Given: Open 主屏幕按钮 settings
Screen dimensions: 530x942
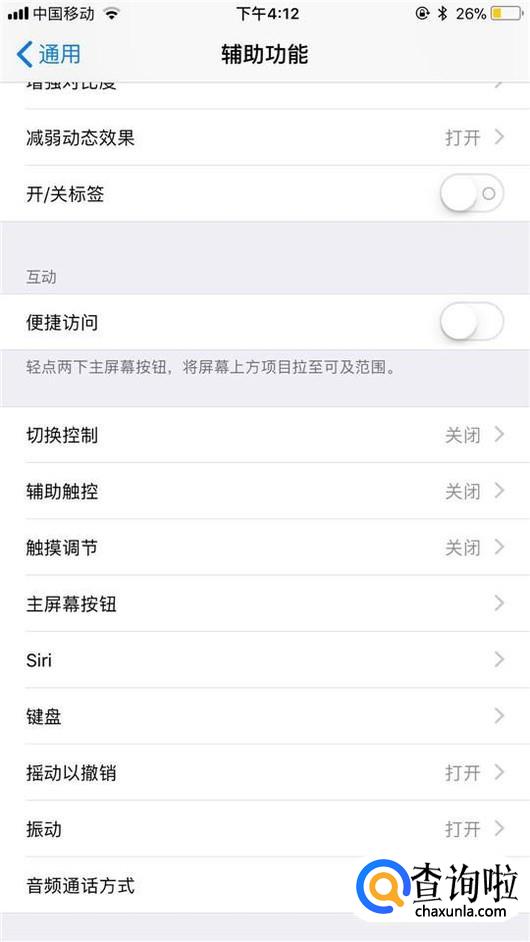Looking at the screenshot, I should click(x=265, y=604).
